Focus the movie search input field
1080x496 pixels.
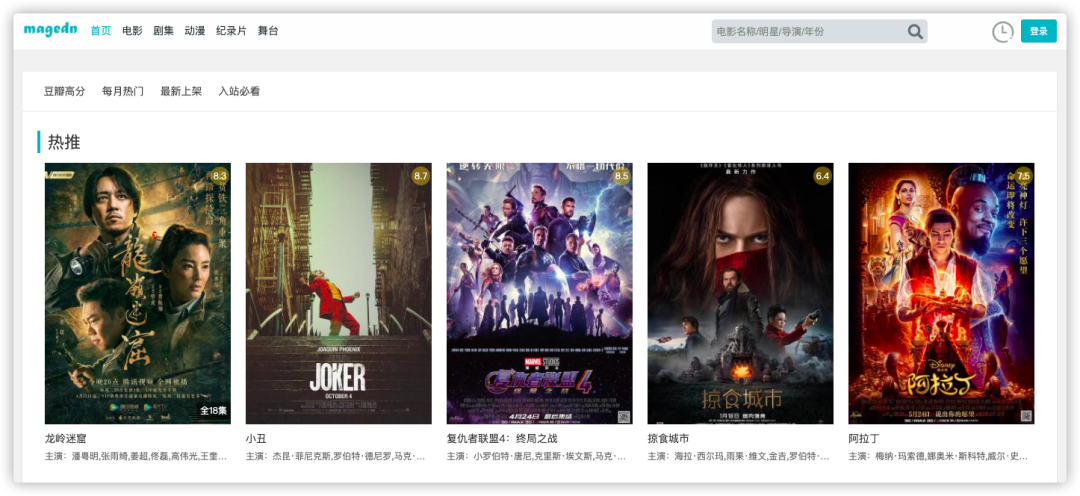(x=806, y=32)
